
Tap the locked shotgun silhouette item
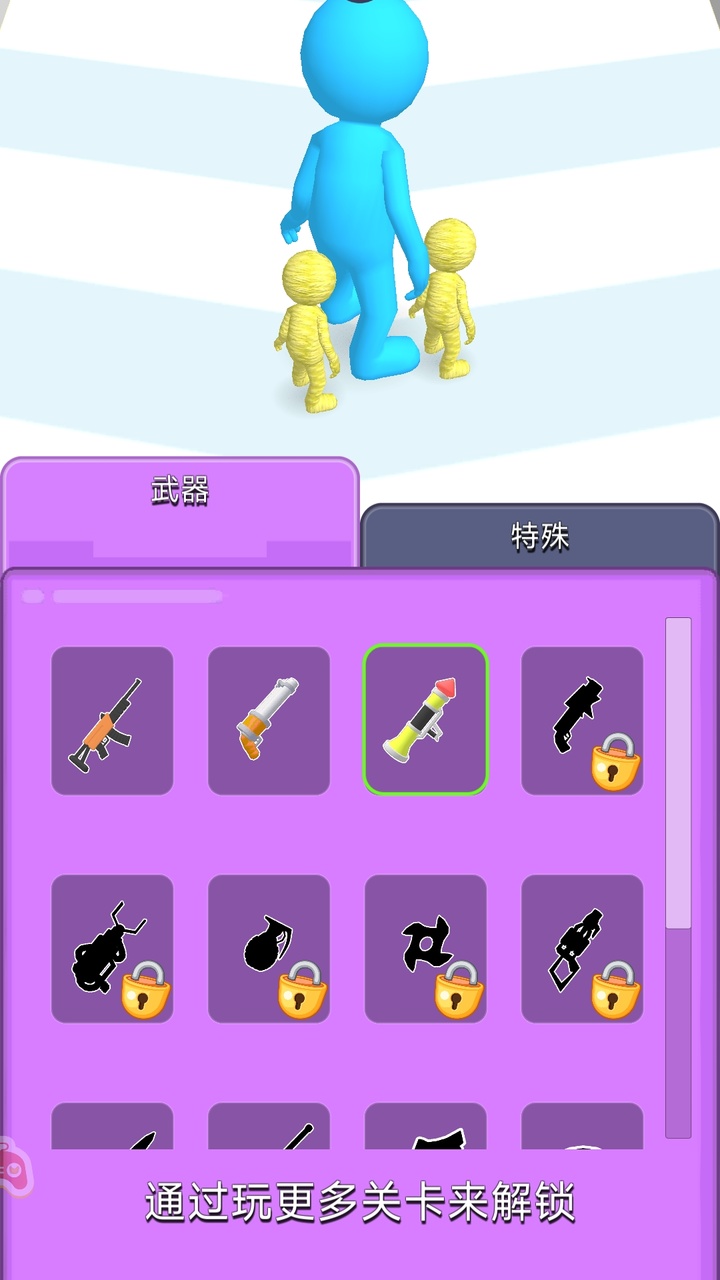tap(582, 721)
